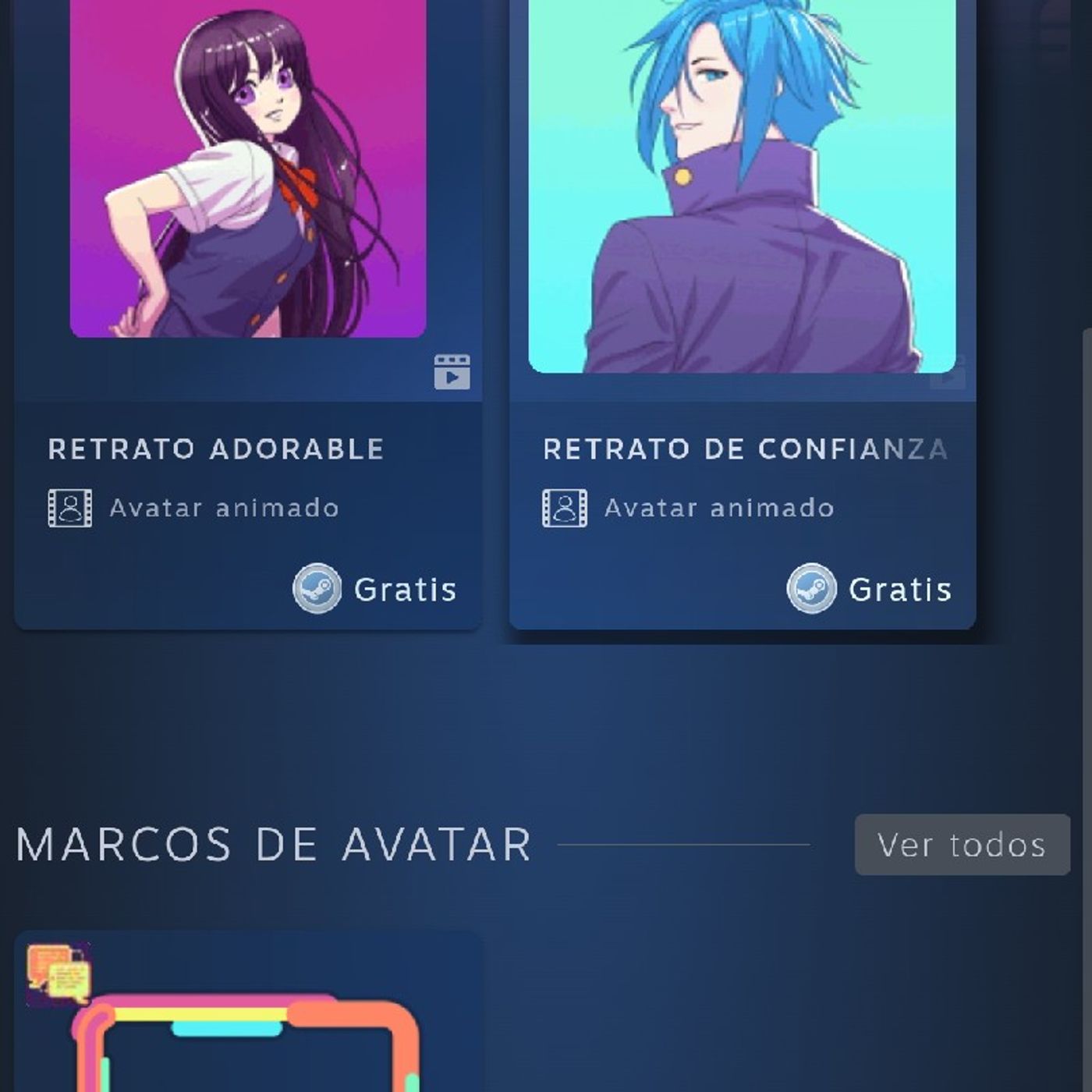The height and width of the screenshot is (1092, 1092).
Task: Open the Retrato de Confianza avatar card
Action: click(742, 312)
